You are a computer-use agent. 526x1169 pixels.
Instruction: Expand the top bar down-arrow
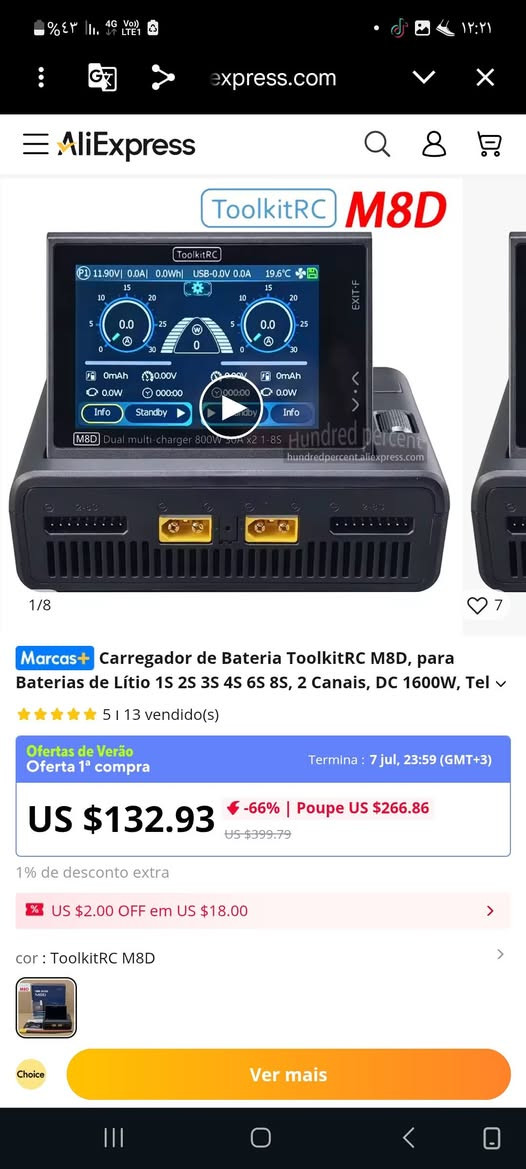424,78
